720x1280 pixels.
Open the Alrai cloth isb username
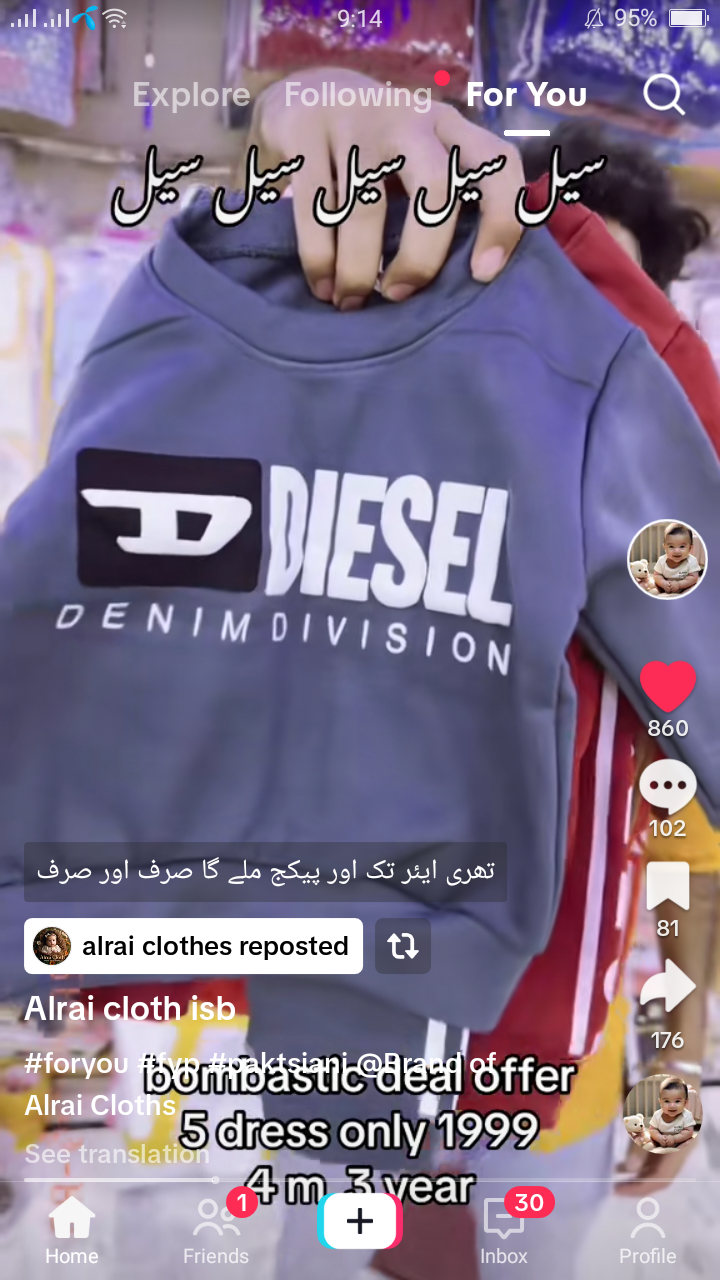point(130,1008)
